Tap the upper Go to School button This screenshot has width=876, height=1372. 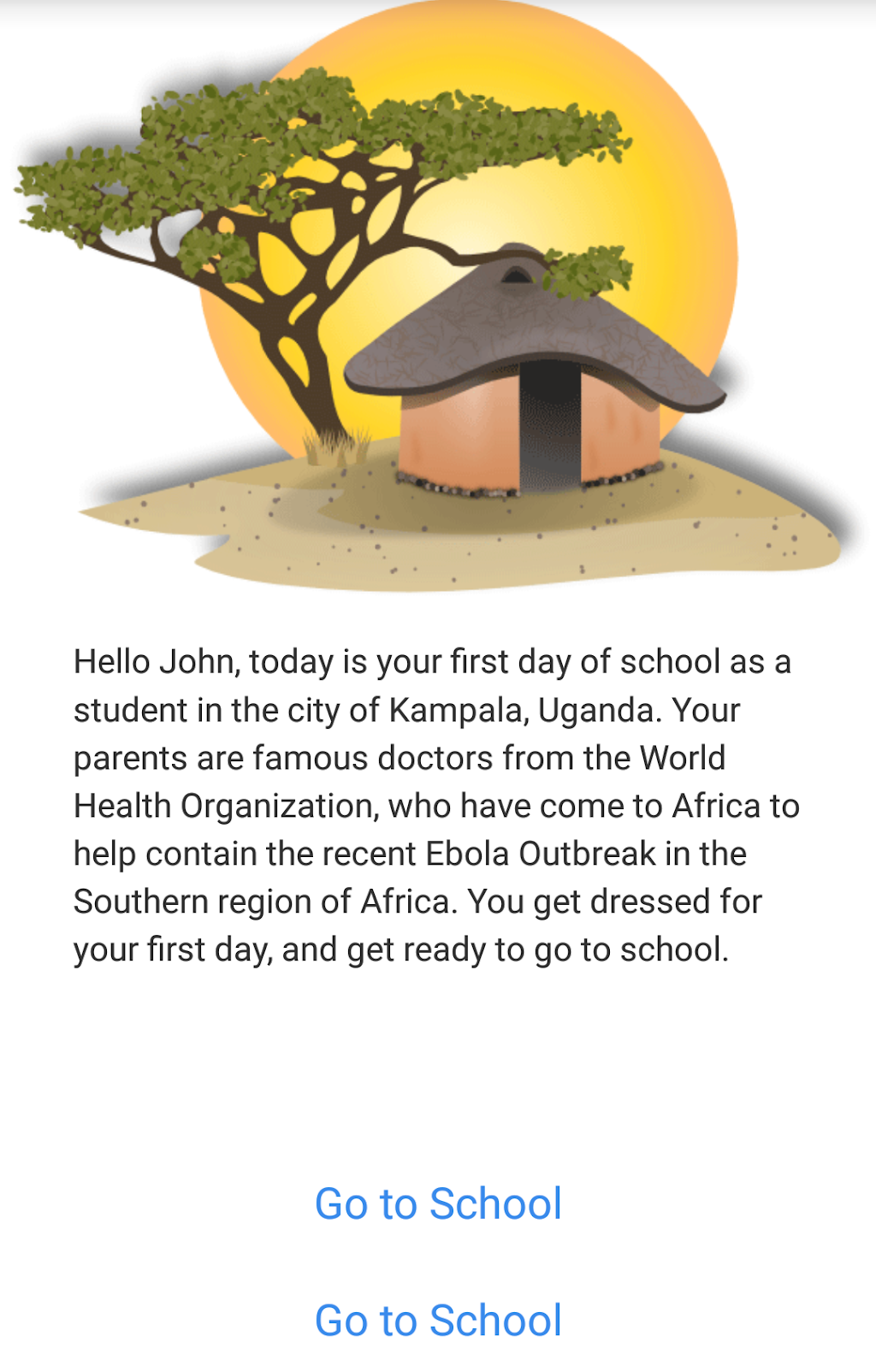click(438, 1203)
